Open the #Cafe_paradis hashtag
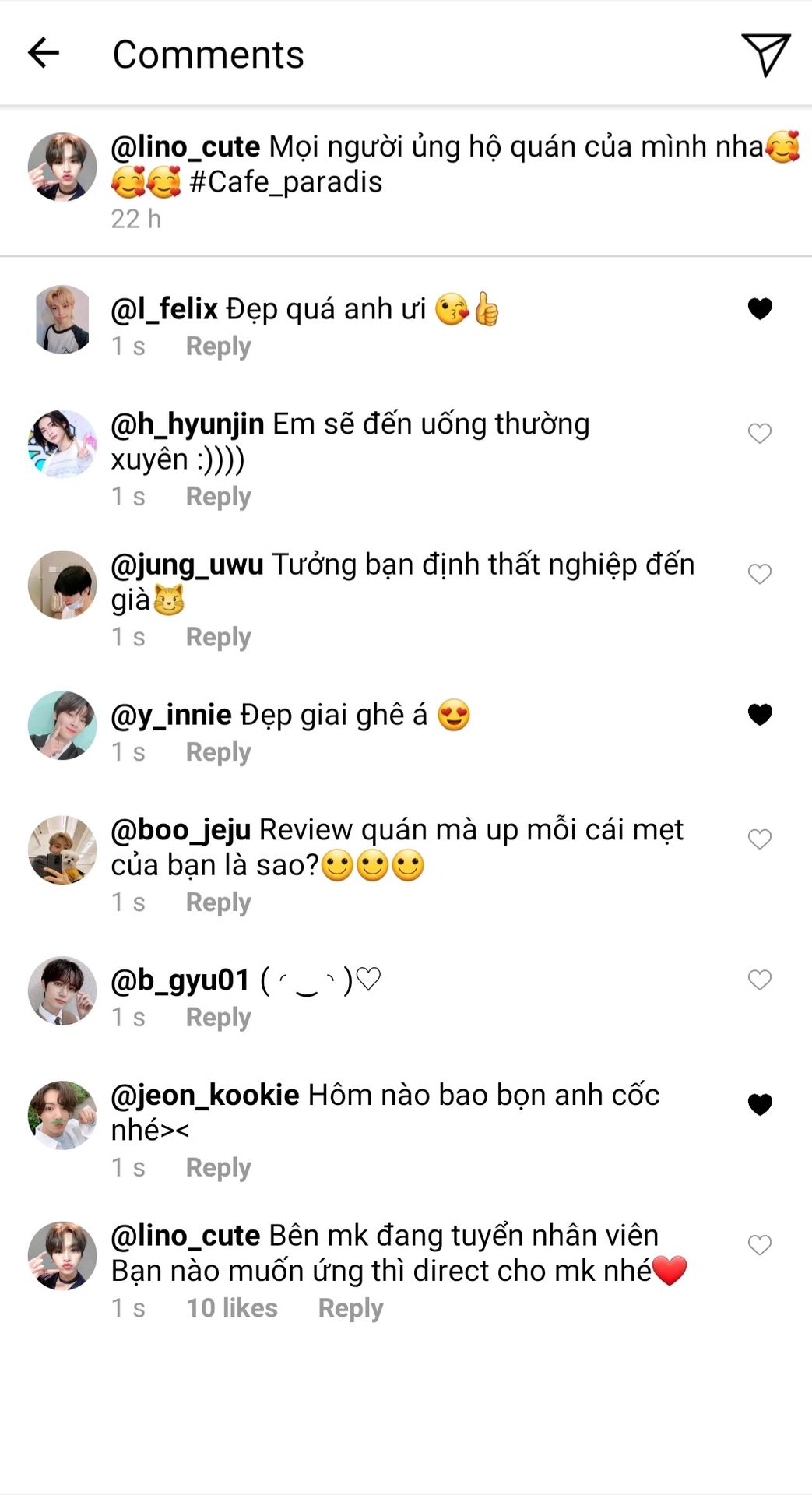This screenshot has height=1495, width=812. 286,182
